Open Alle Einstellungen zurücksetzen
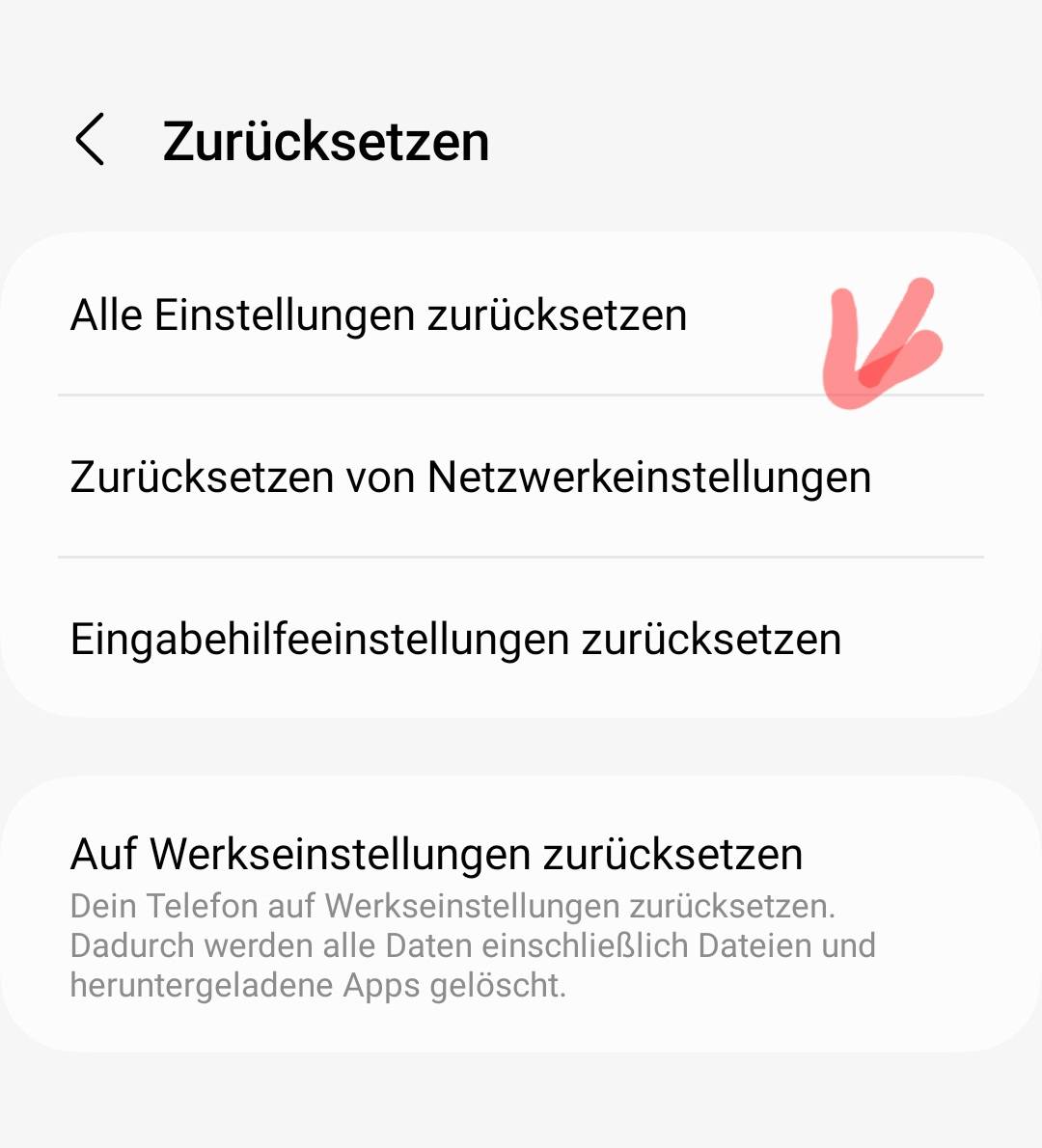 (378, 315)
